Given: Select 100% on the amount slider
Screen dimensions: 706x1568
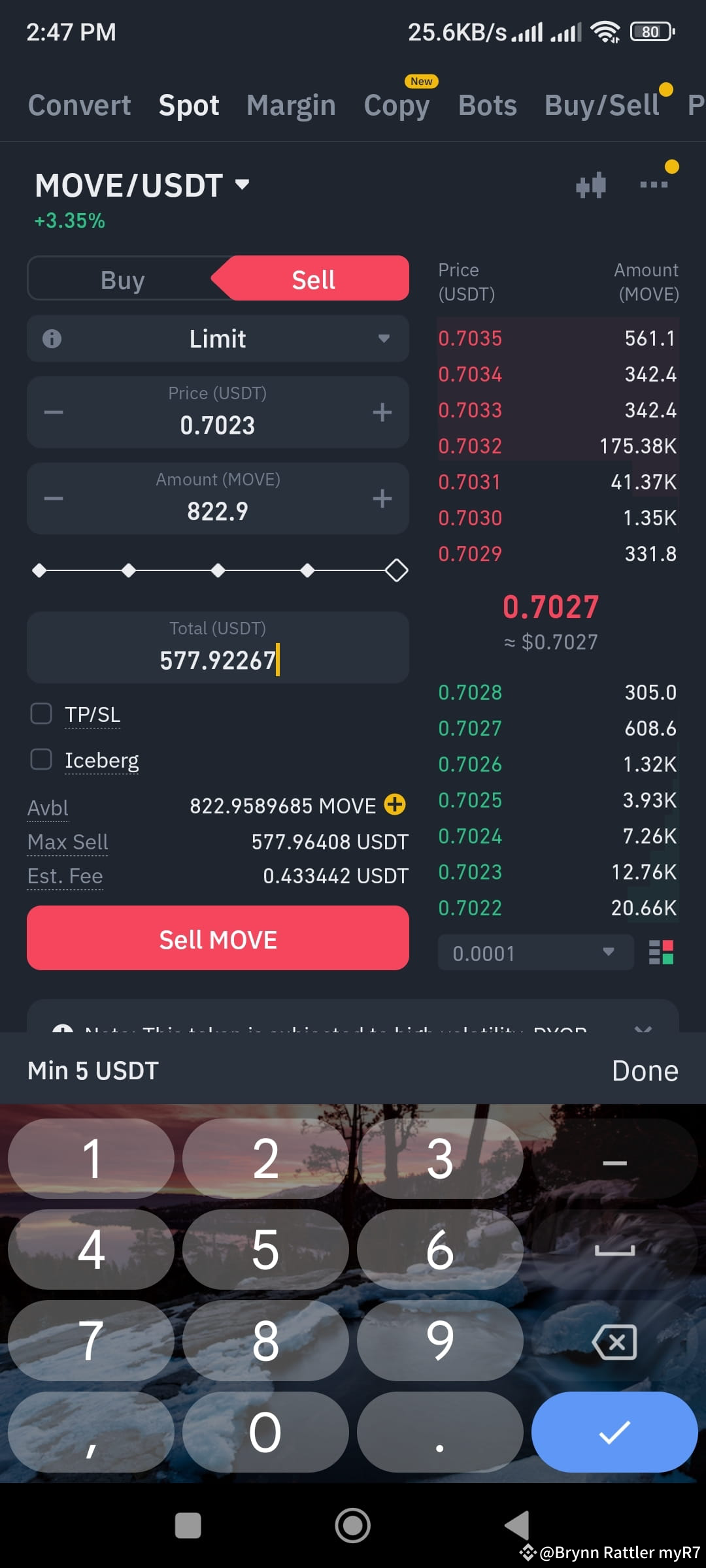Looking at the screenshot, I should point(396,570).
